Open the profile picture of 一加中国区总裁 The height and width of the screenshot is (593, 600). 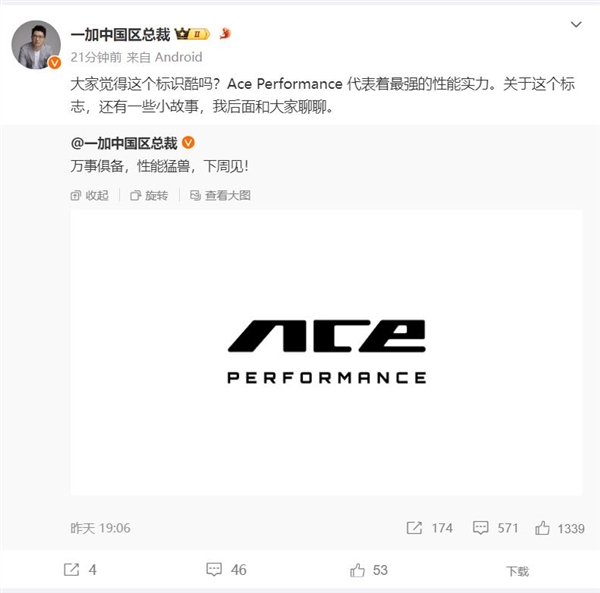36,43
